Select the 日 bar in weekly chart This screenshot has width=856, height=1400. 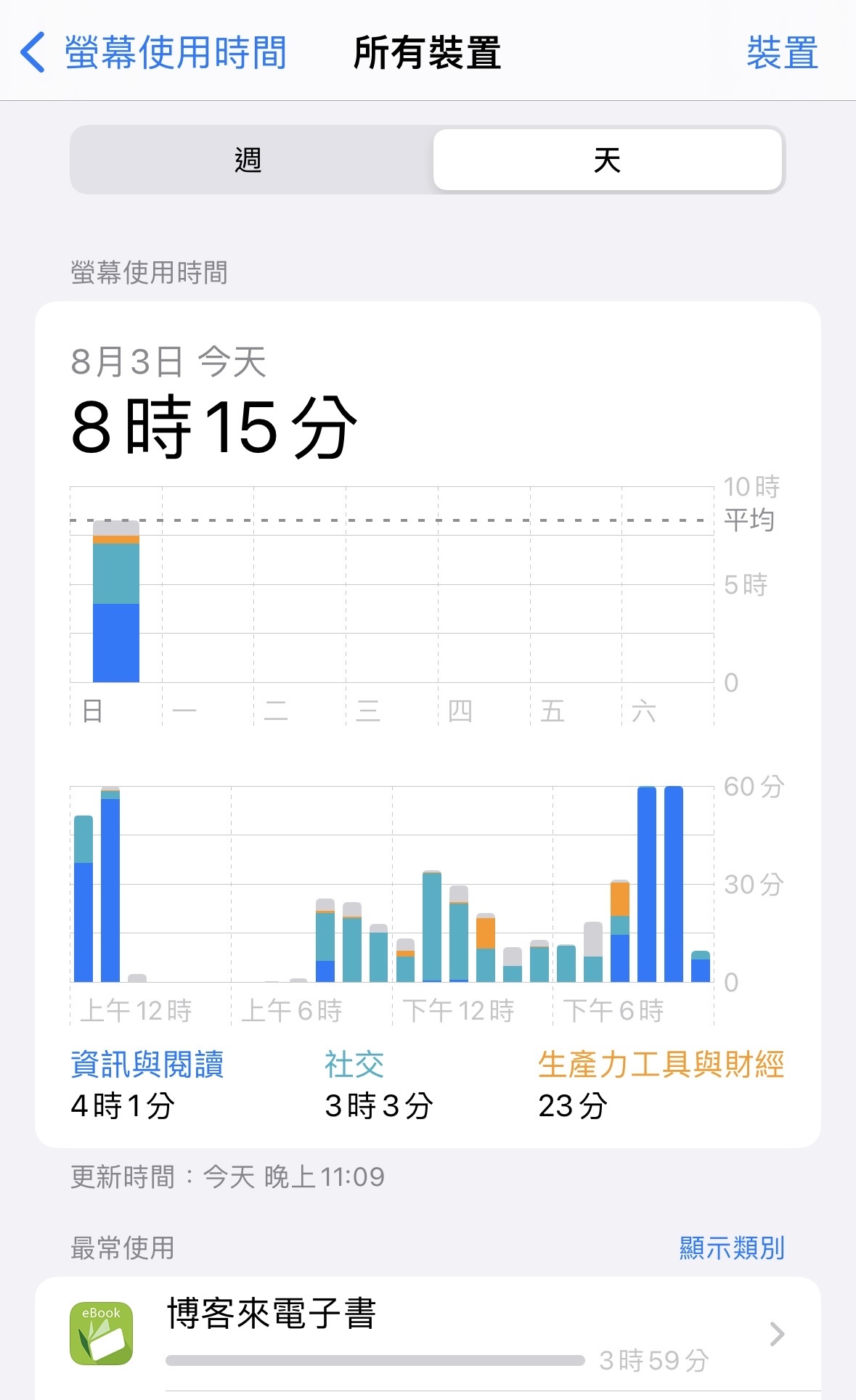click(116, 602)
